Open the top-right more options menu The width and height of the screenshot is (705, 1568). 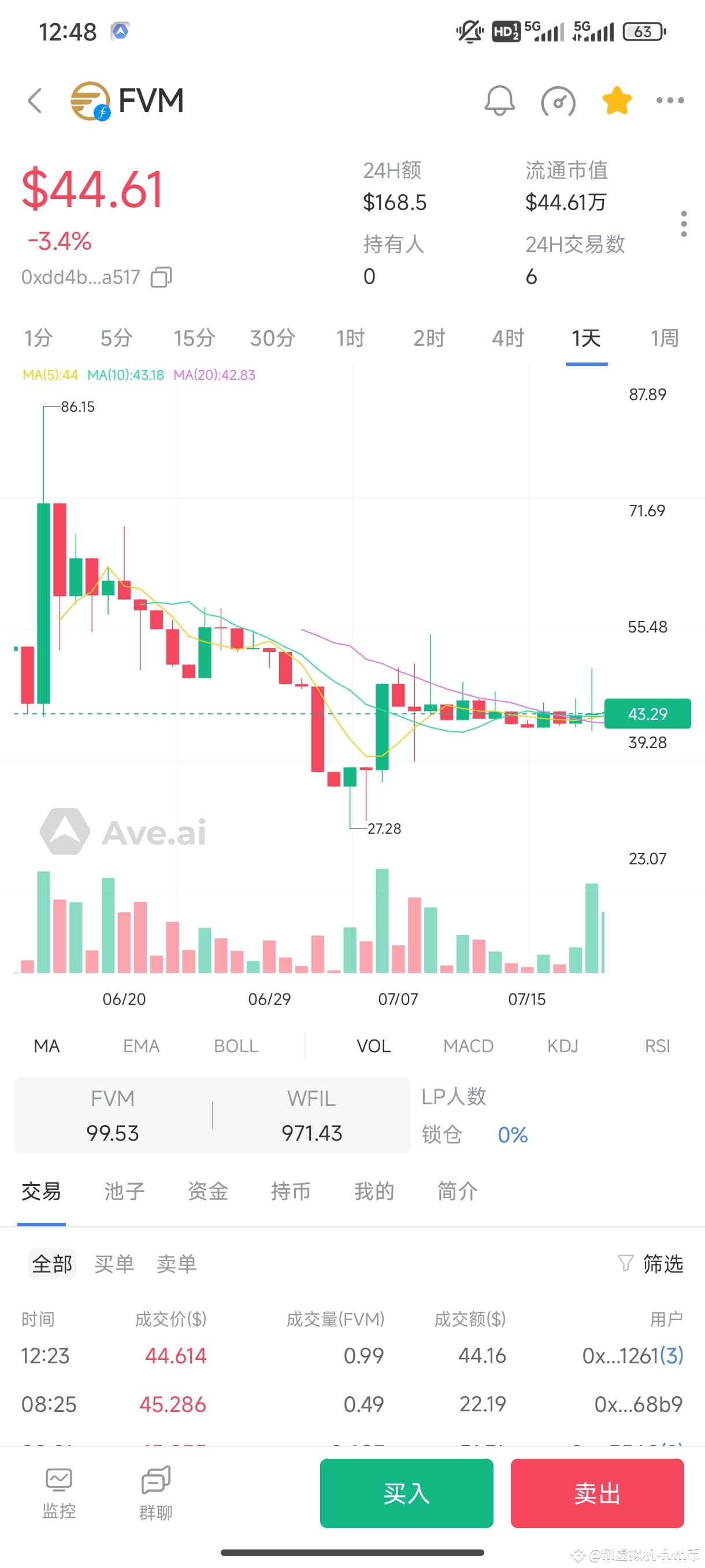point(669,100)
